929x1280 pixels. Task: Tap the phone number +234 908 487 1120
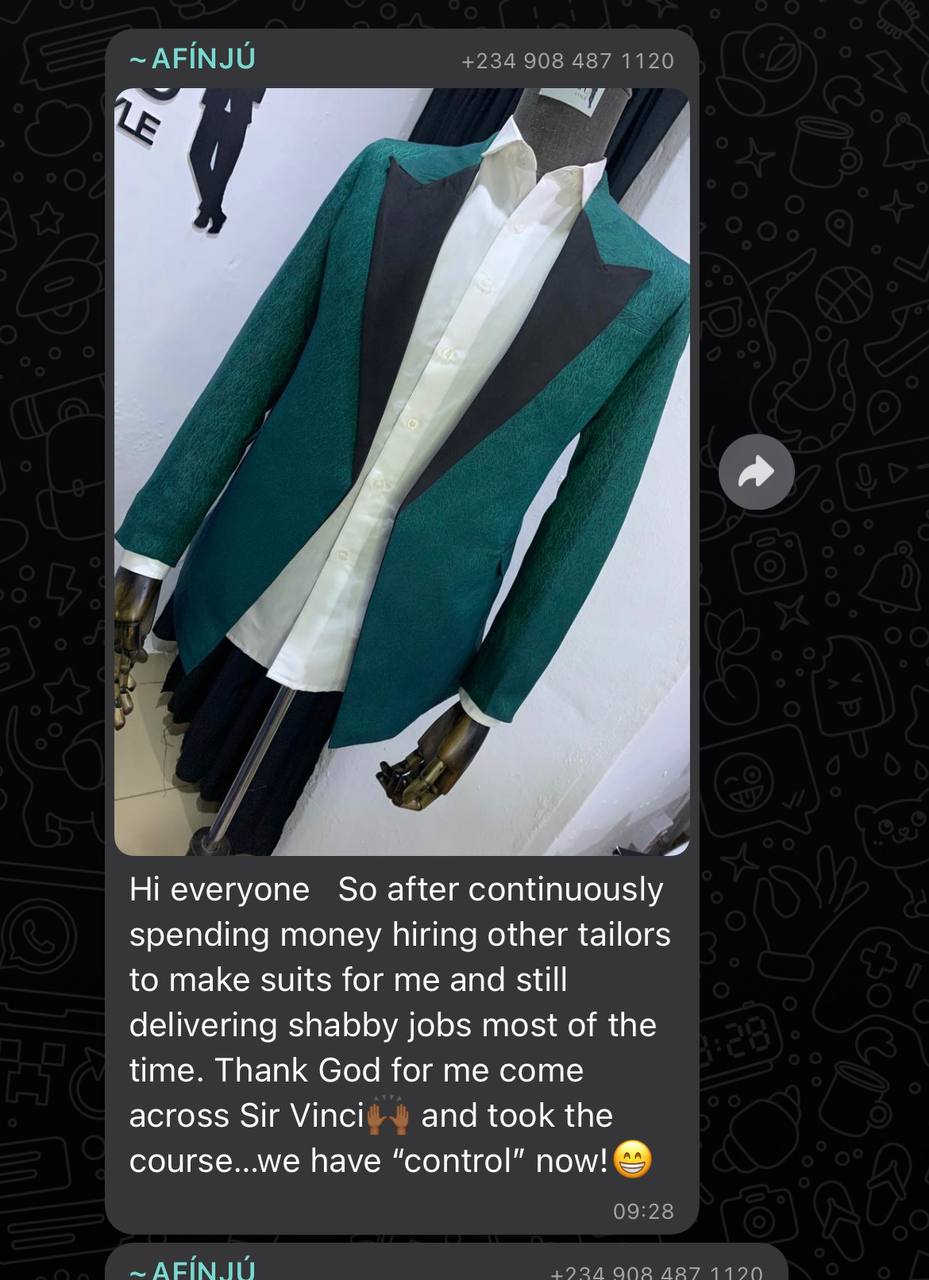tap(567, 61)
